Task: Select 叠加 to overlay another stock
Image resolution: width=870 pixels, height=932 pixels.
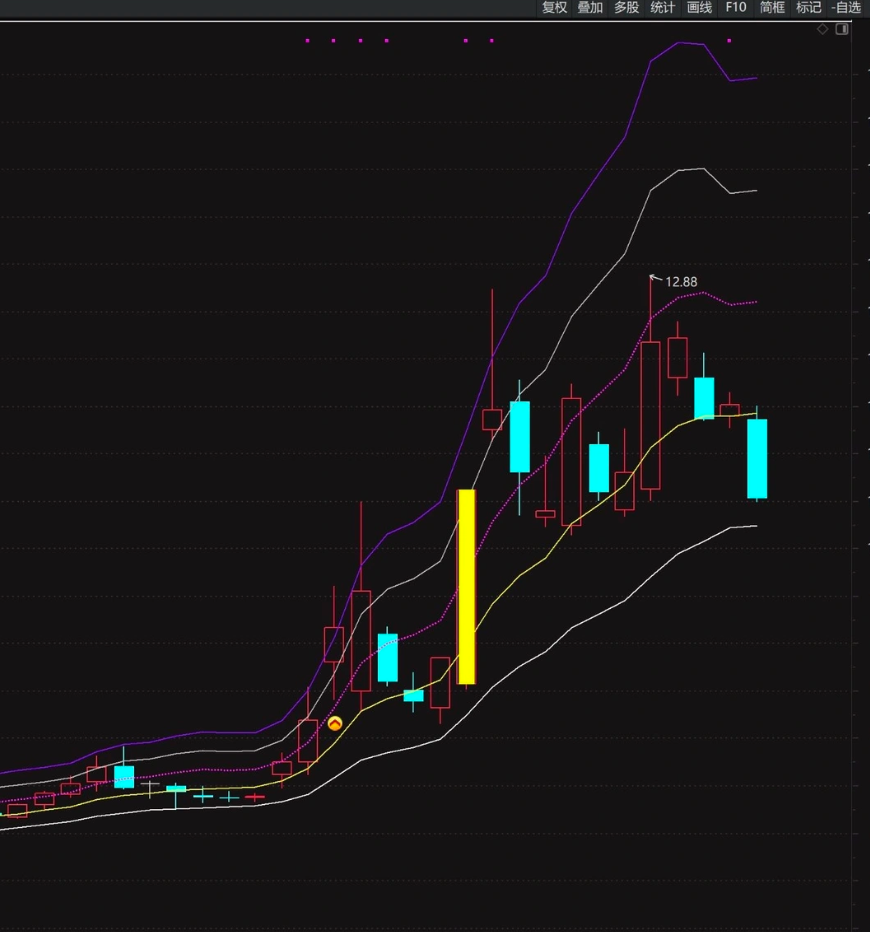Action: coord(590,8)
